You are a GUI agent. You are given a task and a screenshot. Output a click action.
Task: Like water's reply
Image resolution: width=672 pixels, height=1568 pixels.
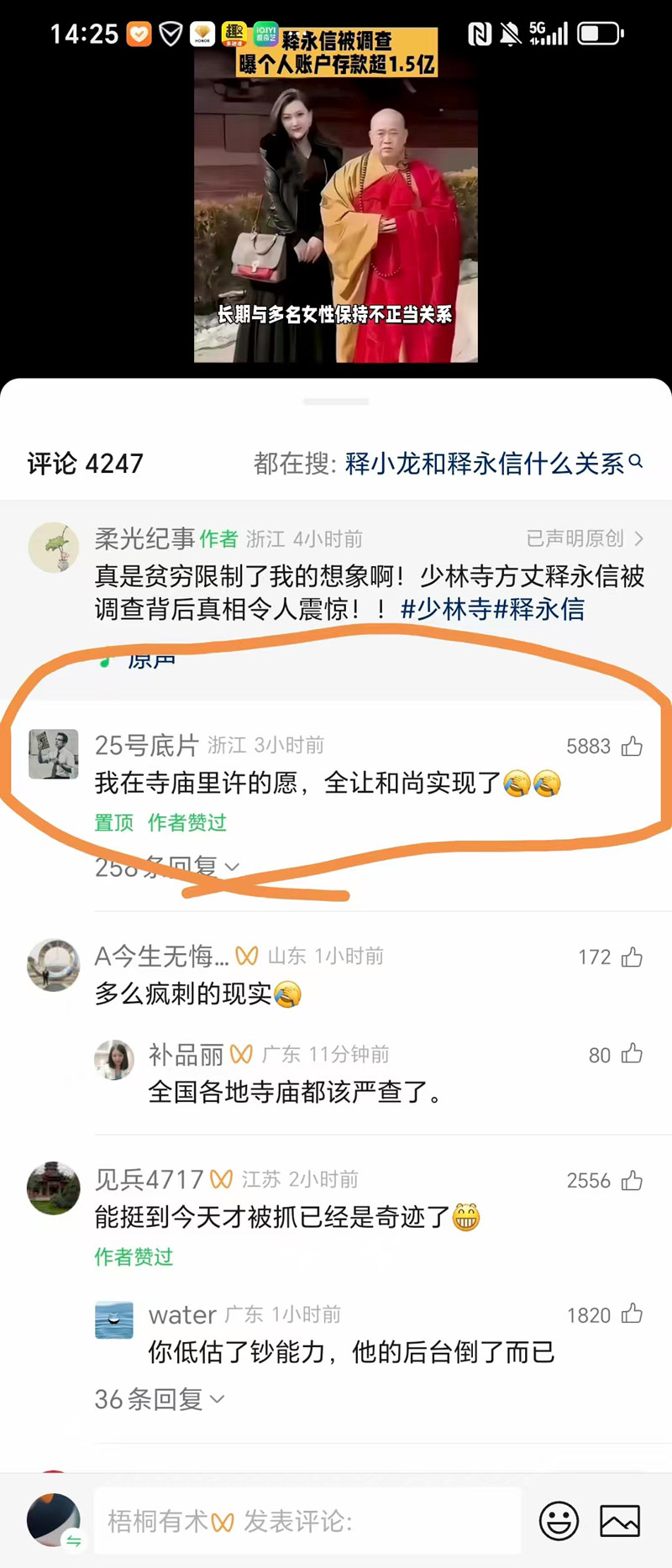click(x=632, y=1314)
